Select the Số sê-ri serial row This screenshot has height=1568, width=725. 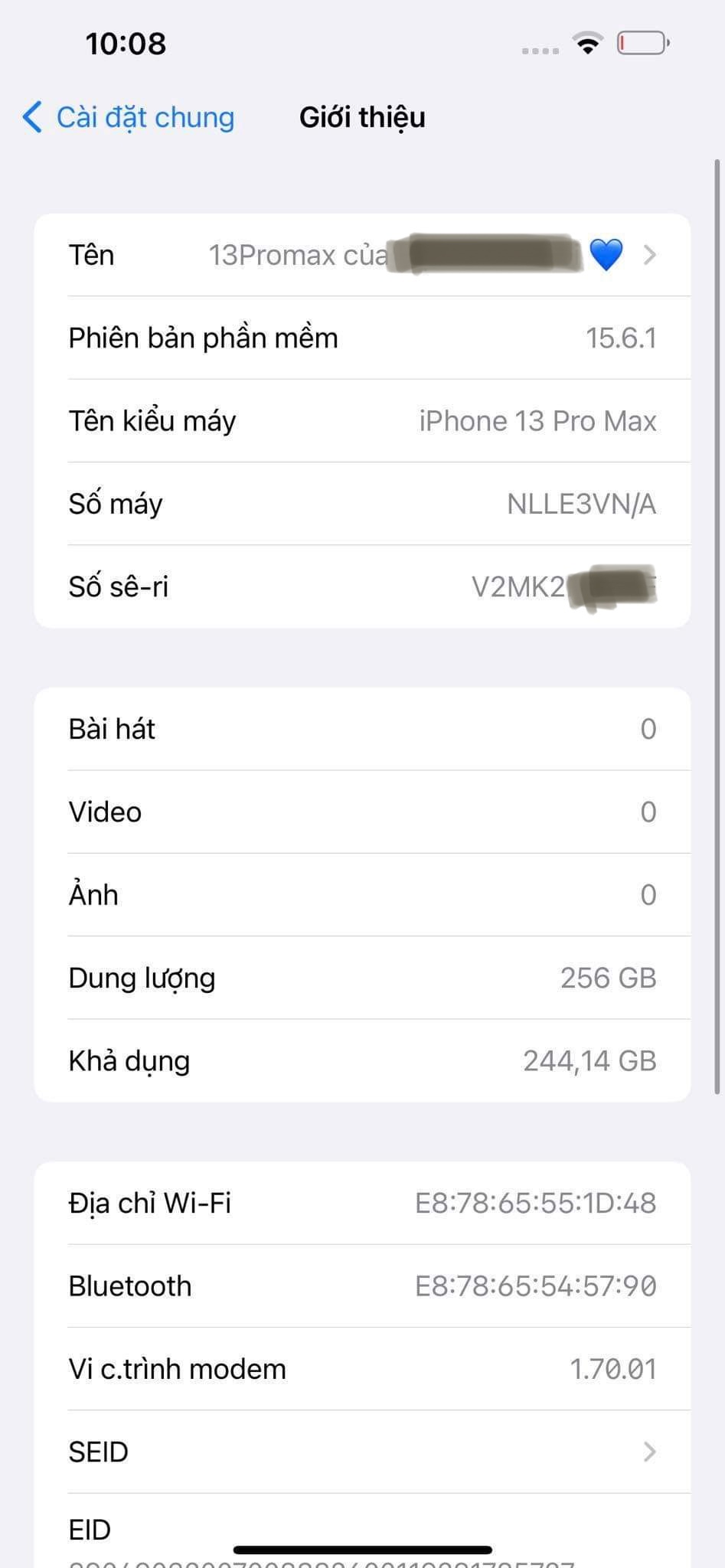[x=362, y=586]
